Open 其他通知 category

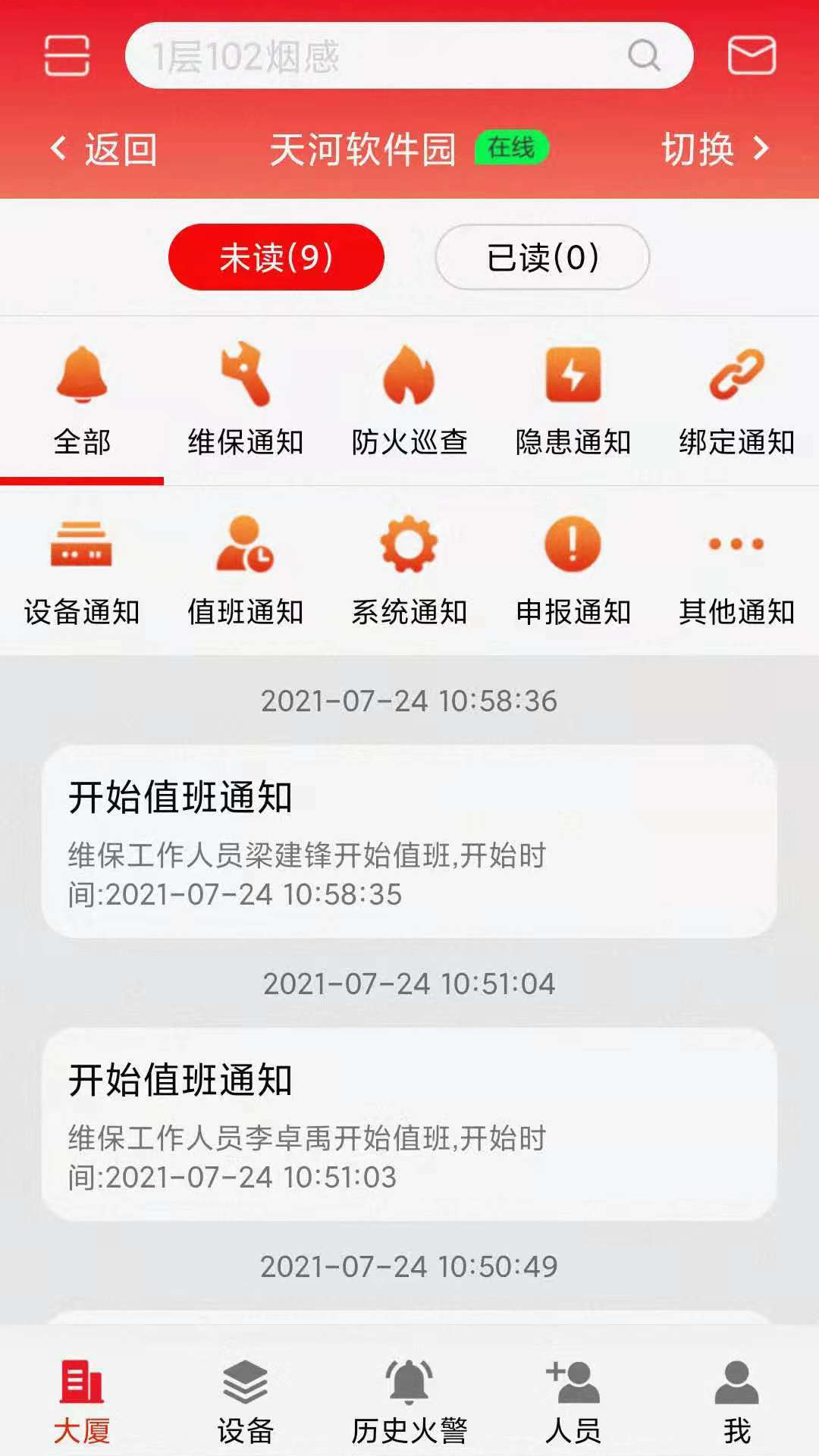[736, 570]
